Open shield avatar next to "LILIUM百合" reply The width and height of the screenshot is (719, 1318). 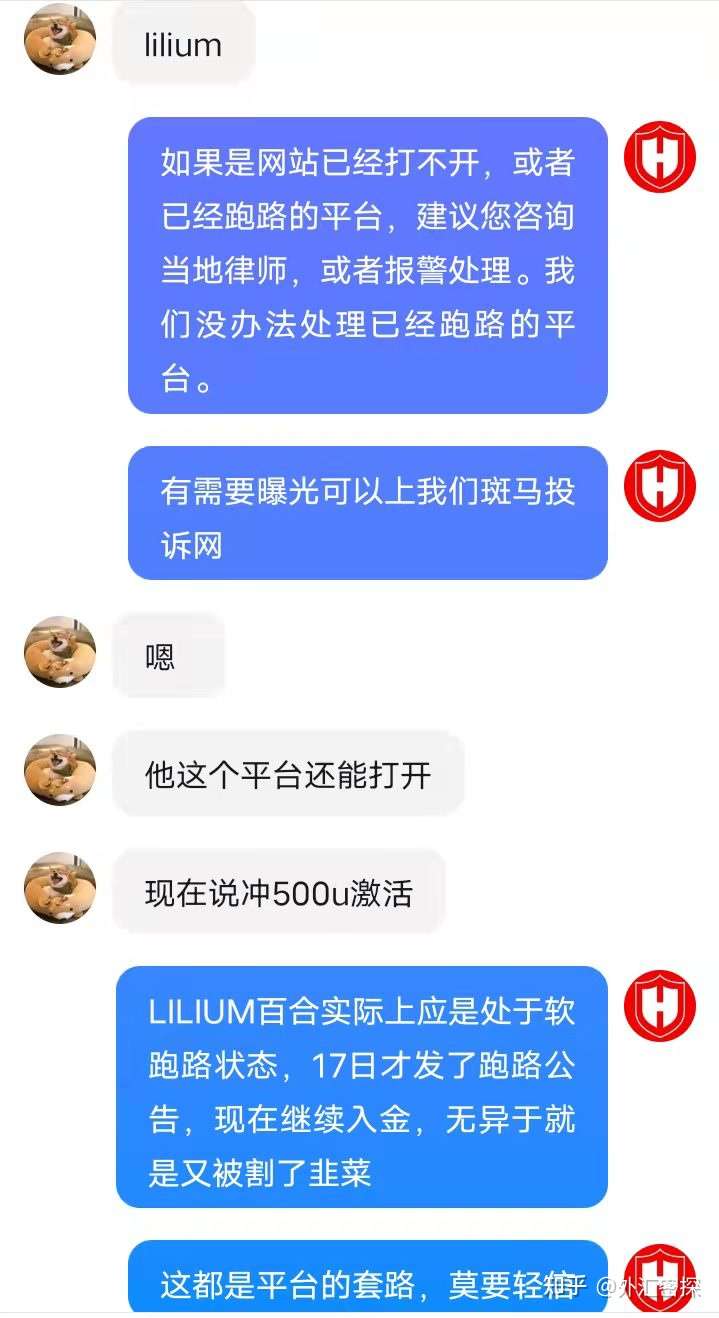pyautogui.click(x=659, y=1005)
